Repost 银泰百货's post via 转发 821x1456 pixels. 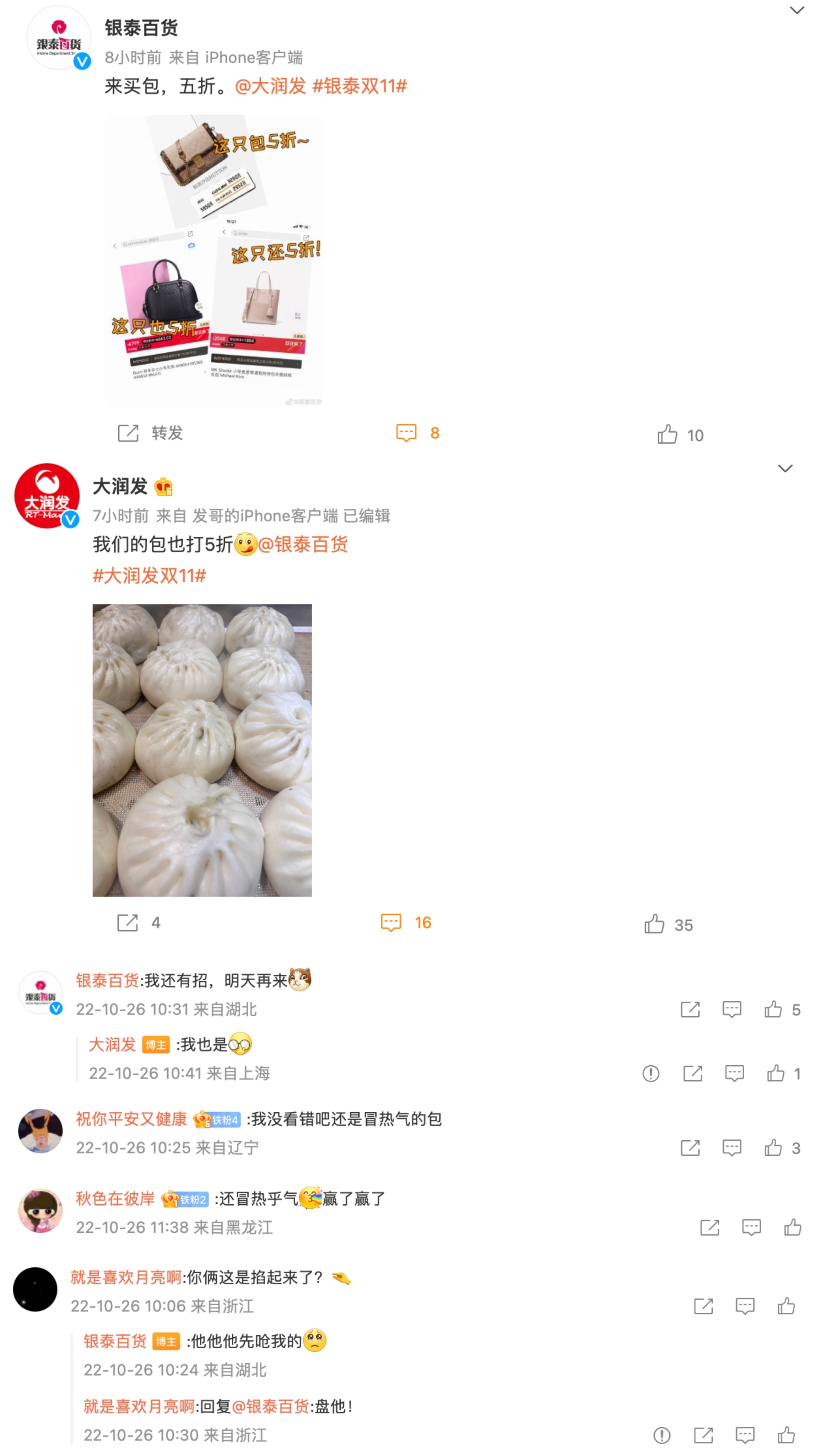(x=150, y=434)
